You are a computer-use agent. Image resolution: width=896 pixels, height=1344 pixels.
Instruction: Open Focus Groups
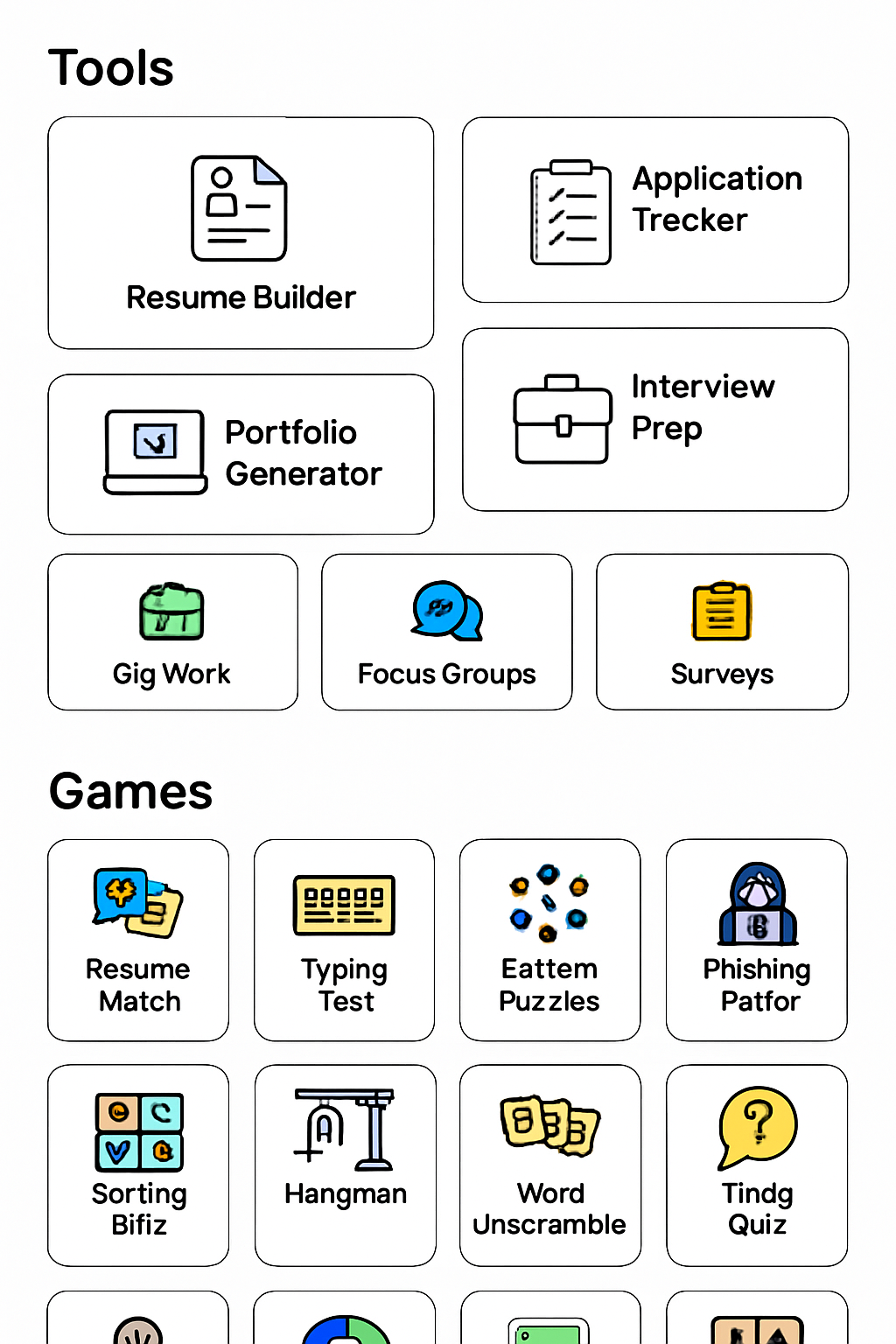[x=446, y=632]
